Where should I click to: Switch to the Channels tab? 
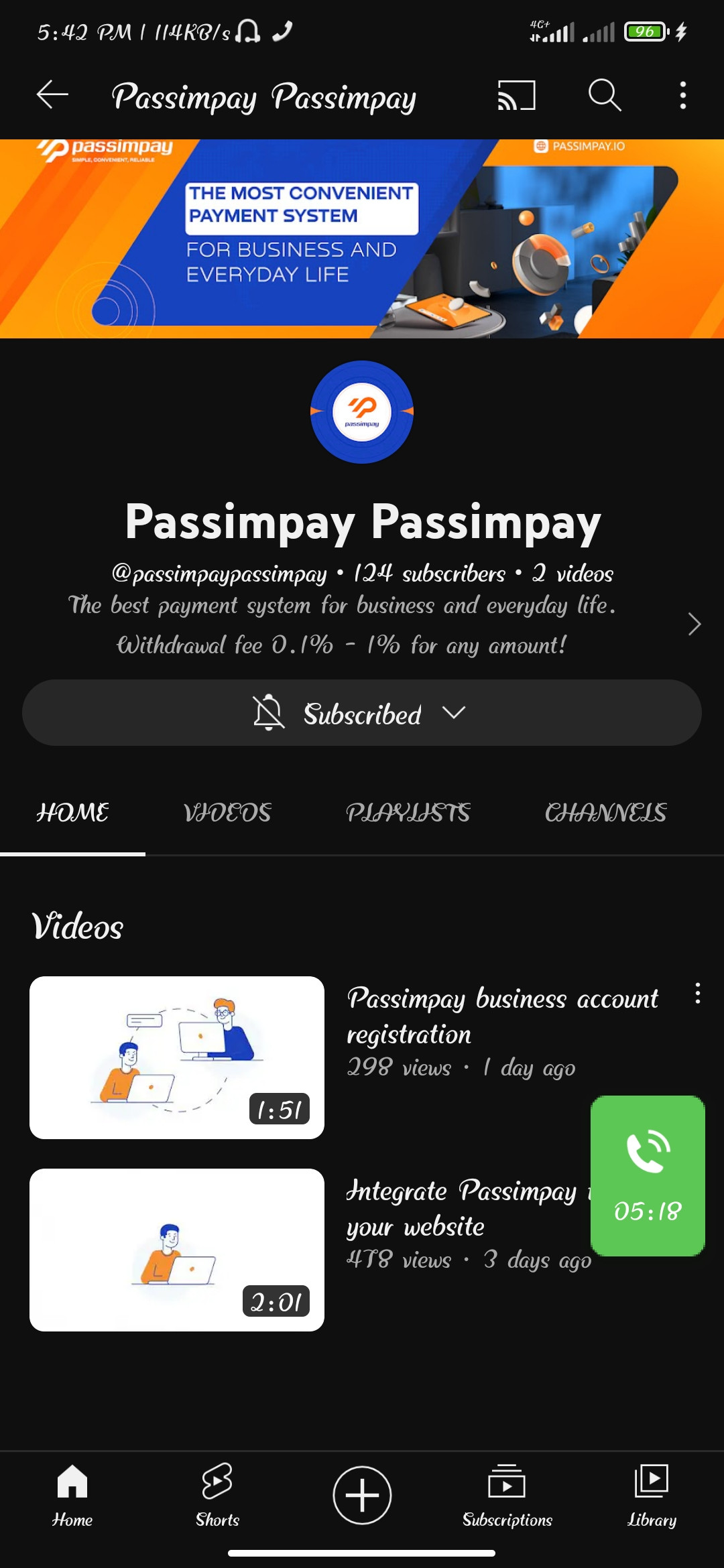coord(605,813)
